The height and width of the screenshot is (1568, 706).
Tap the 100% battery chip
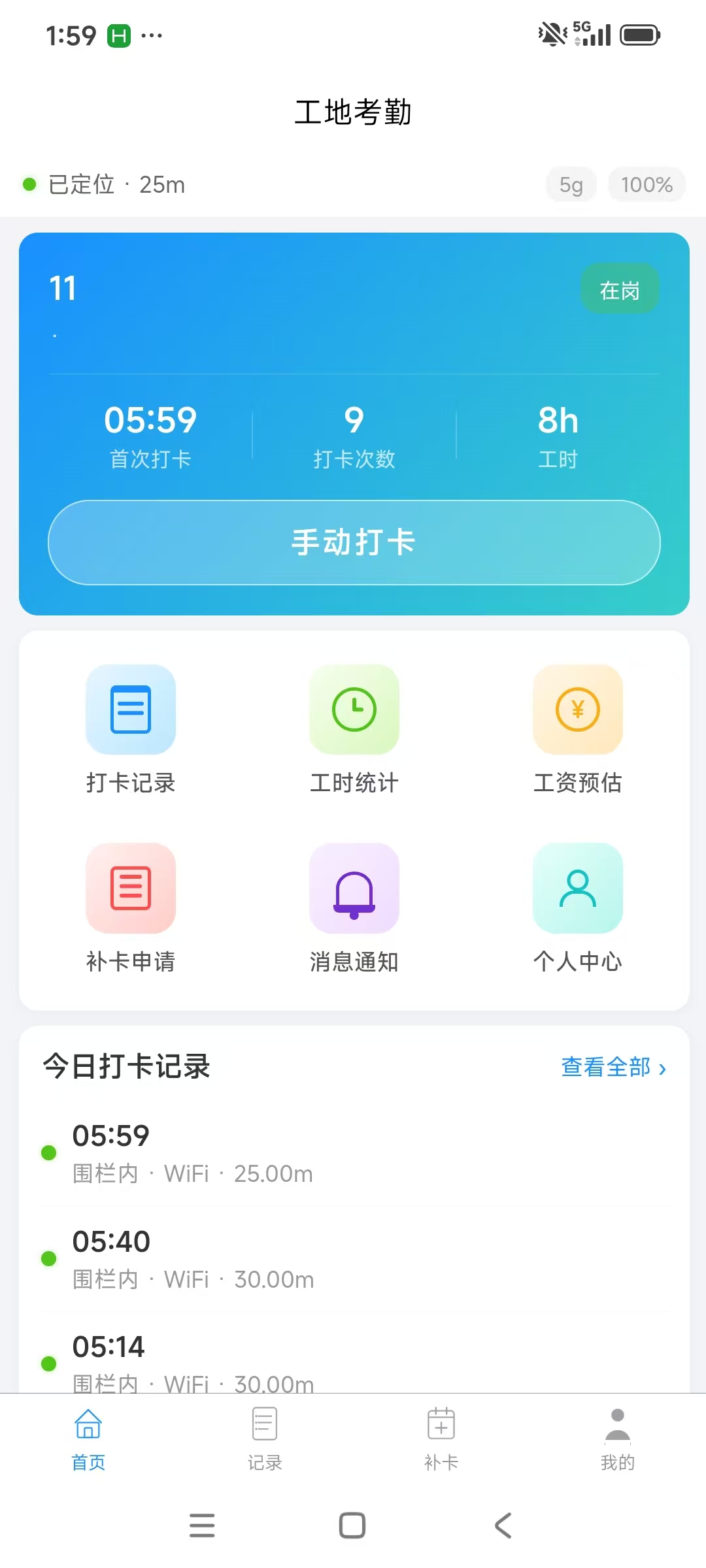click(x=646, y=184)
